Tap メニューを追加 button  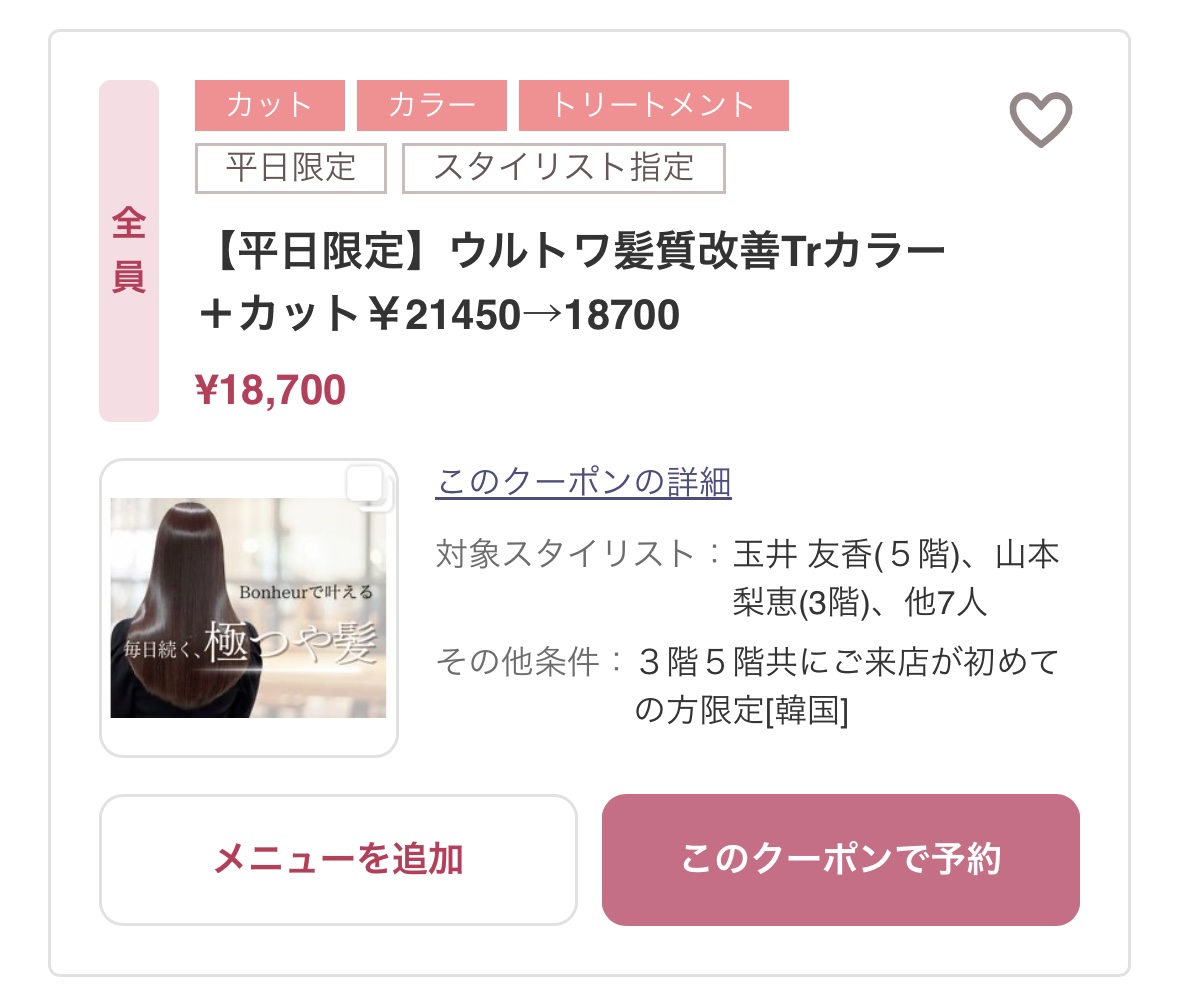click(338, 860)
